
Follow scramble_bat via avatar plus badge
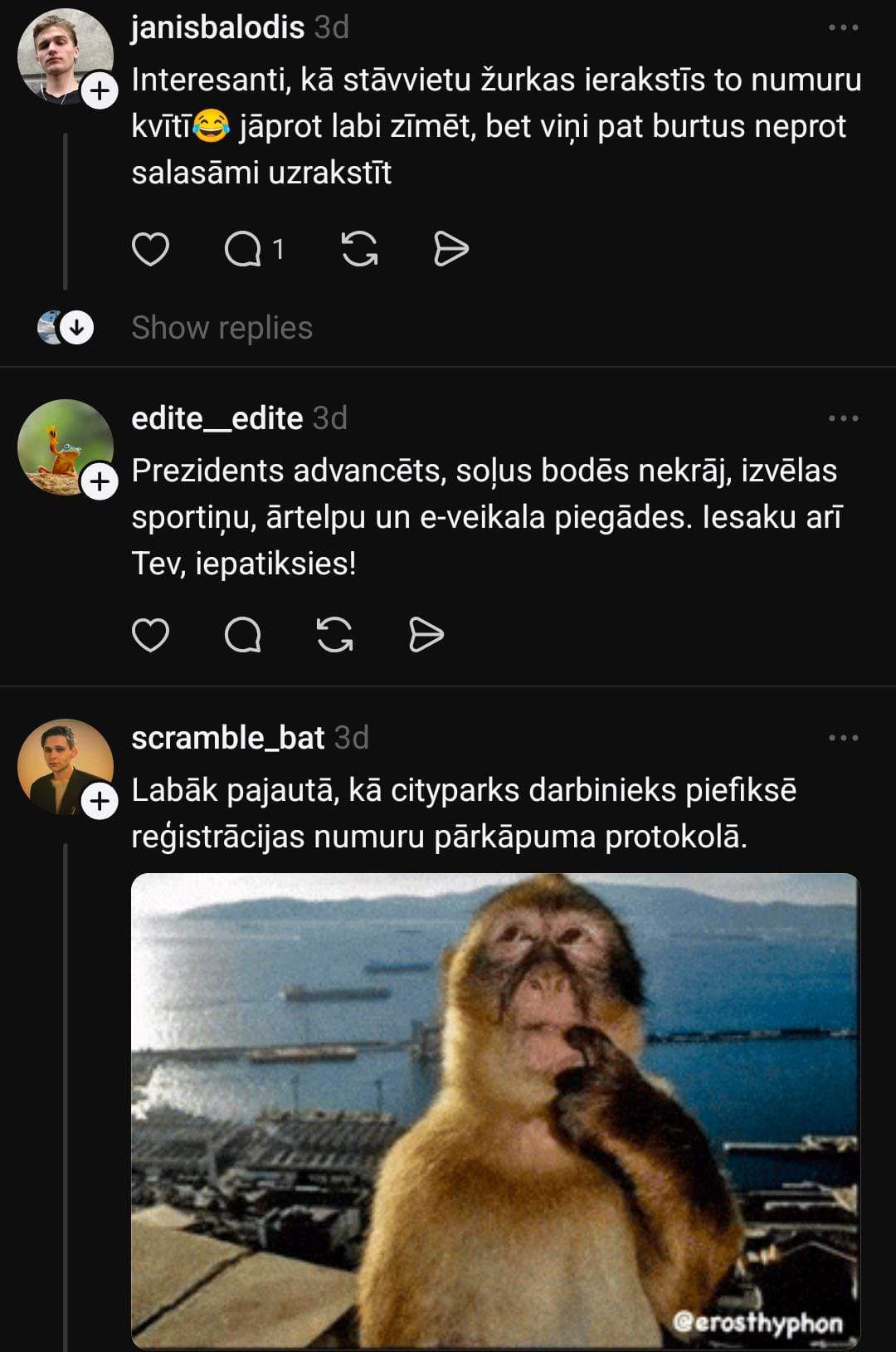pyautogui.click(x=100, y=801)
